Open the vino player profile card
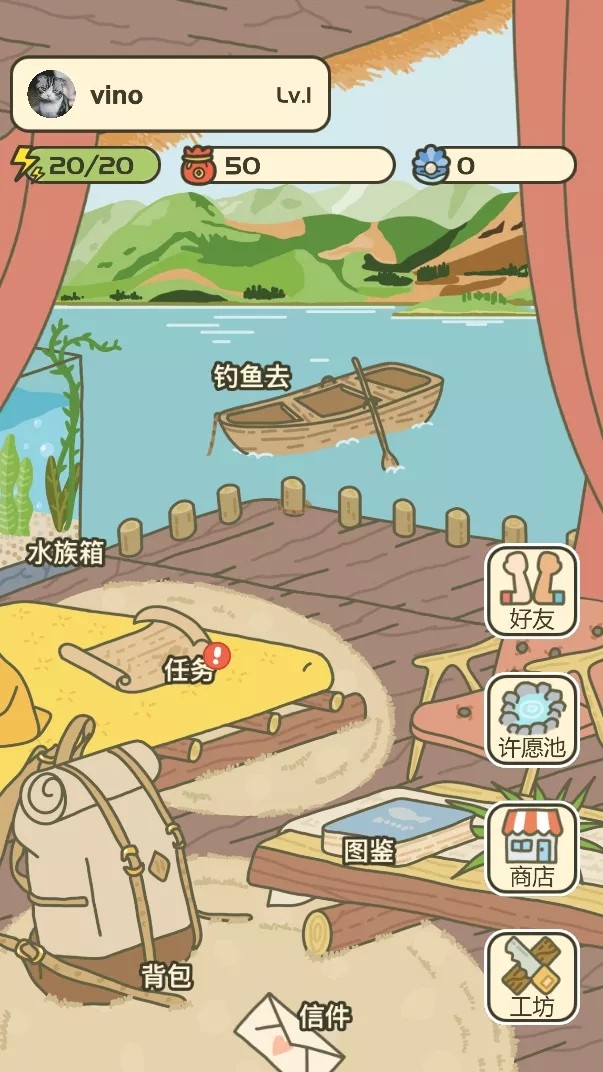 pos(170,95)
